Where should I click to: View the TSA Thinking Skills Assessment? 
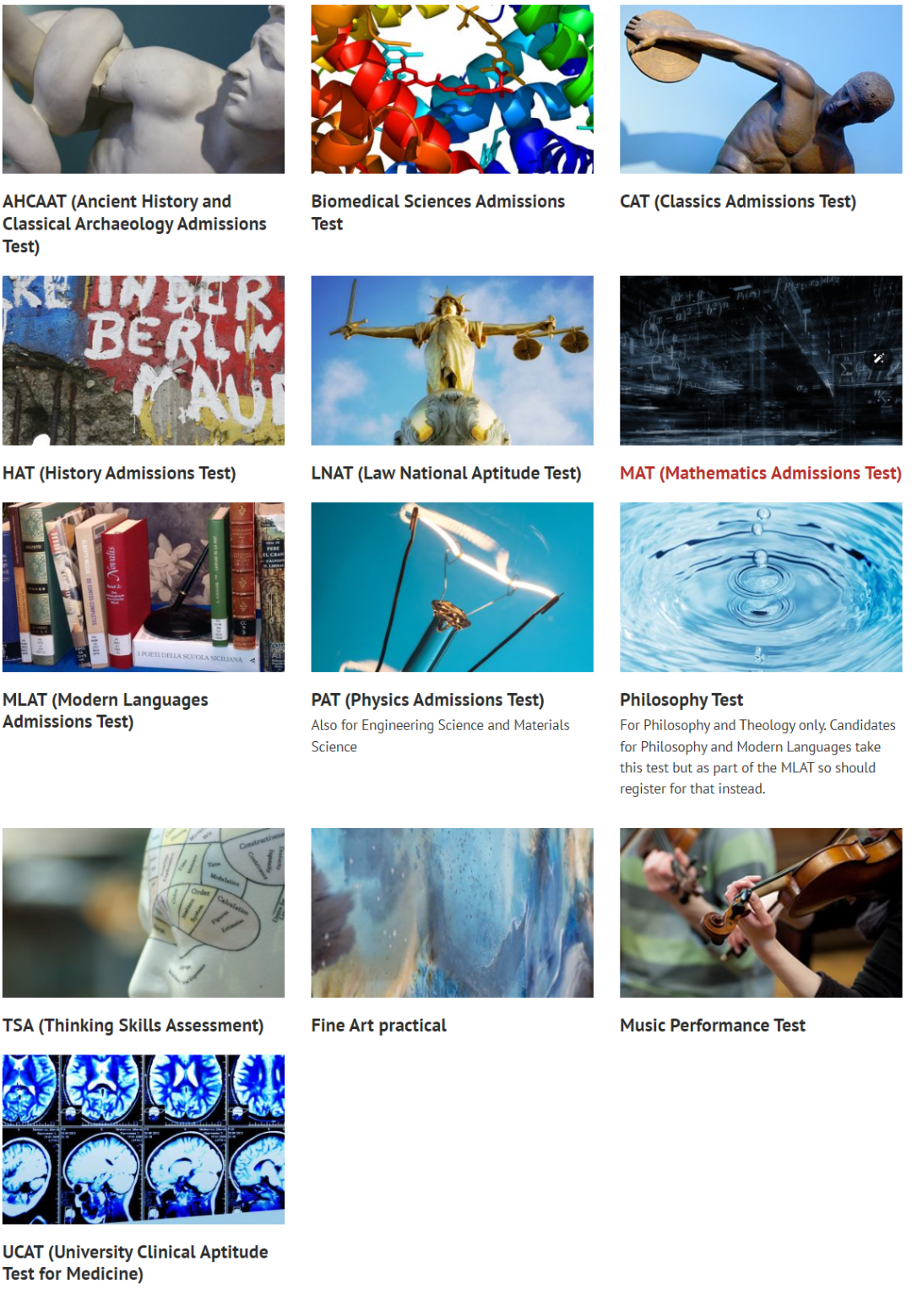tap(133, 1025)
